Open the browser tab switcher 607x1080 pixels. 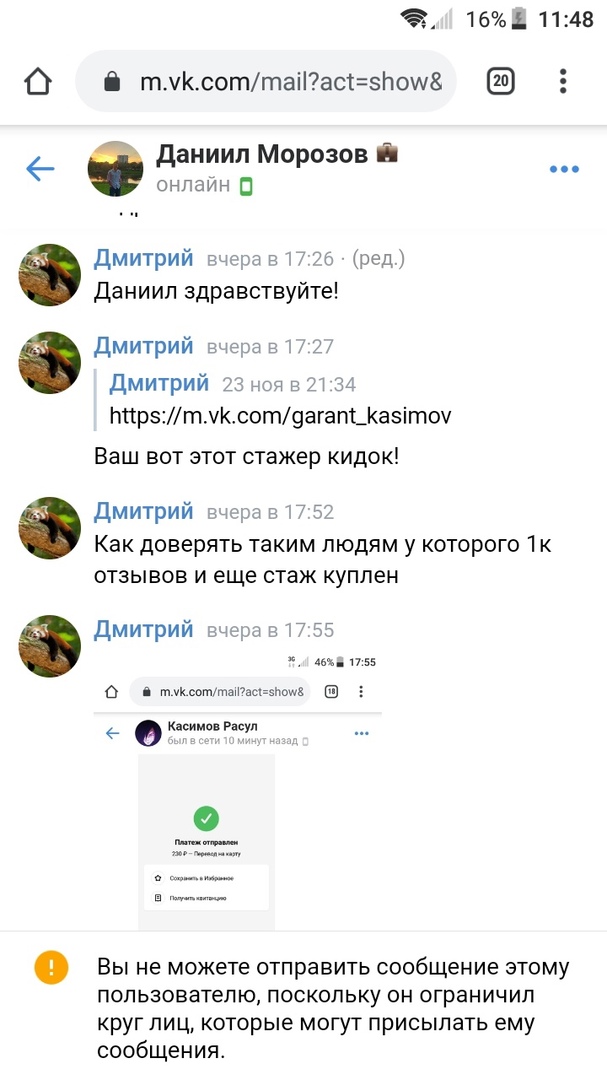501,81
